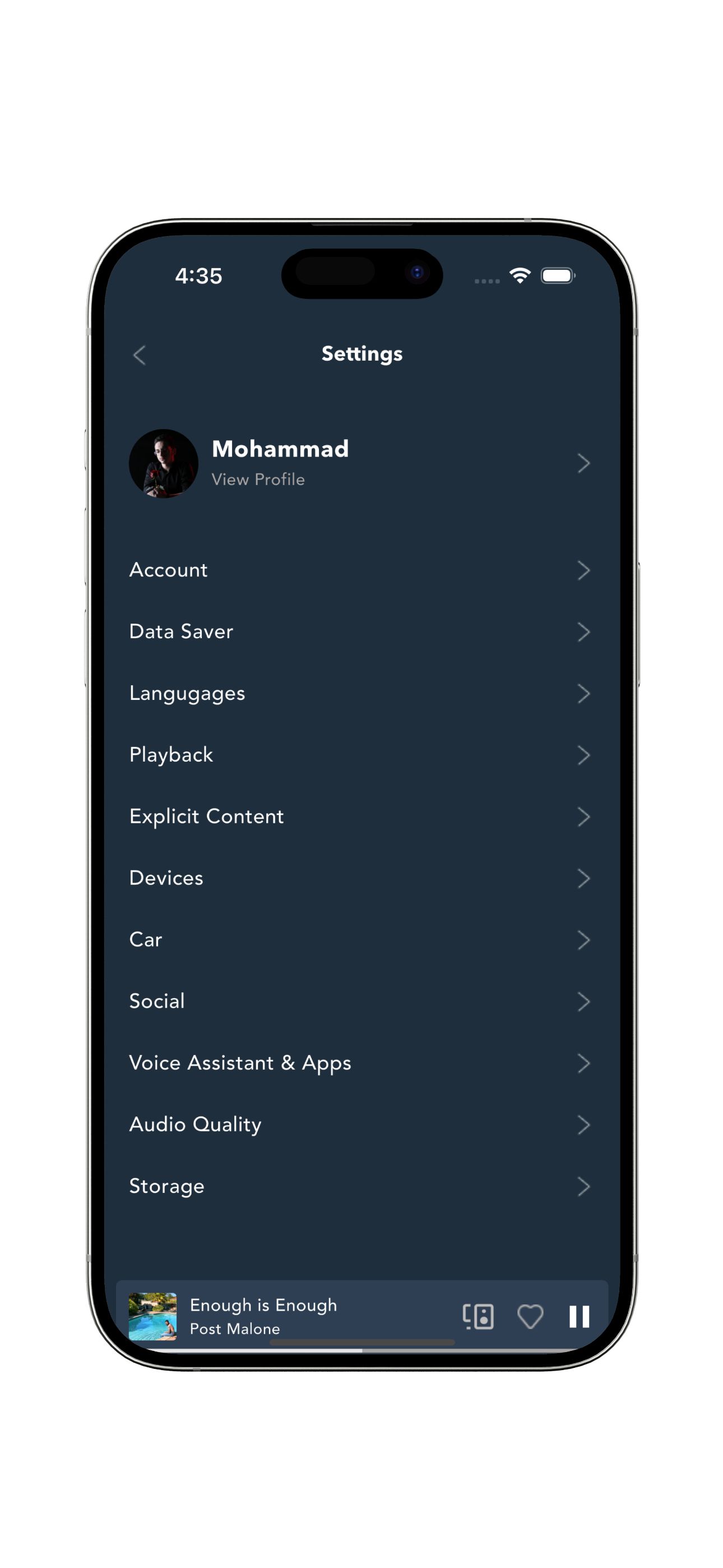Open Playback settings
Image resolution: width=723 pixels, height=1568 pixels.
[360, 755]
